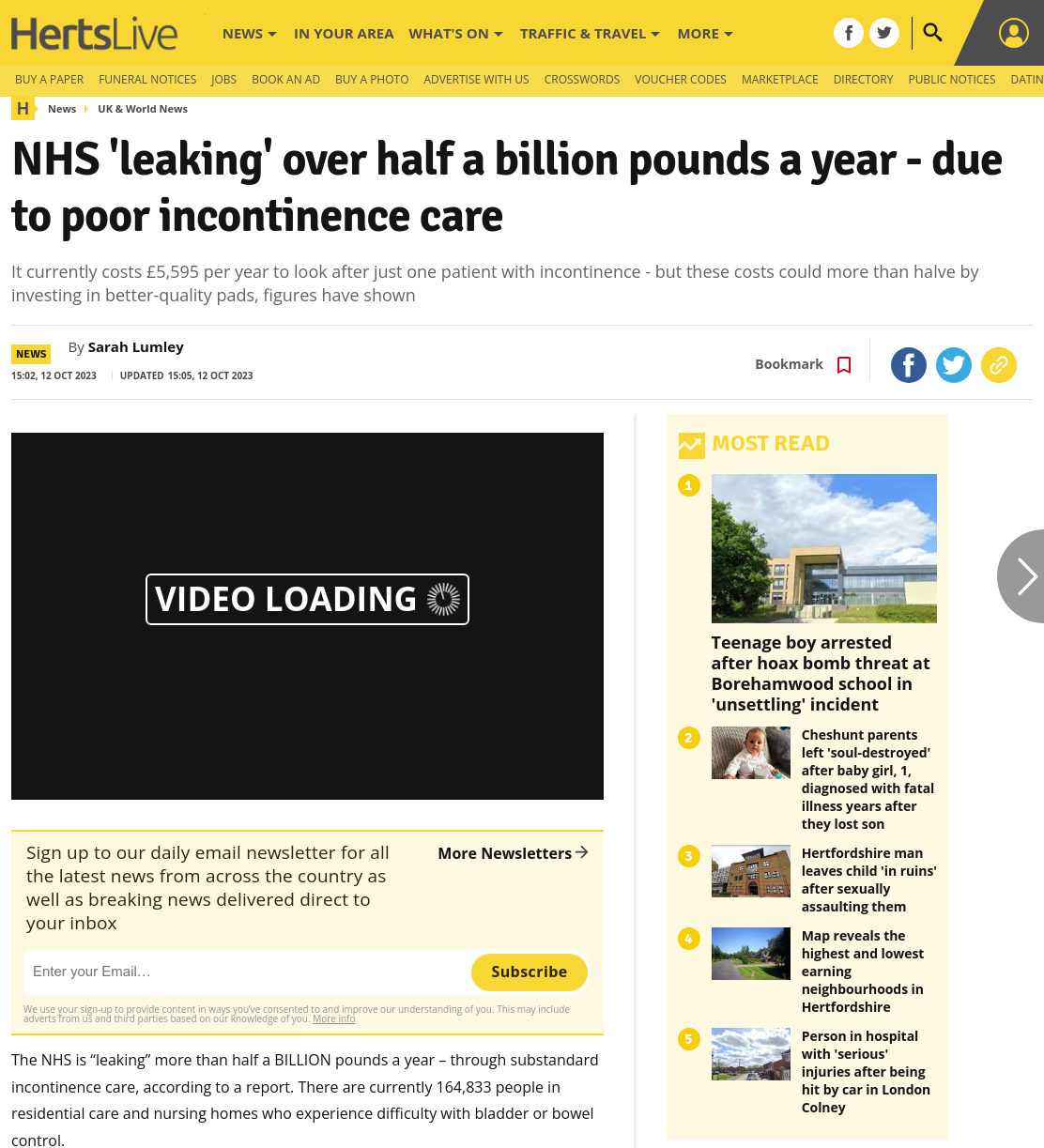Open HertsLive Twitter page in header
Screen dimensions: 1044x1148
[884, 33]
